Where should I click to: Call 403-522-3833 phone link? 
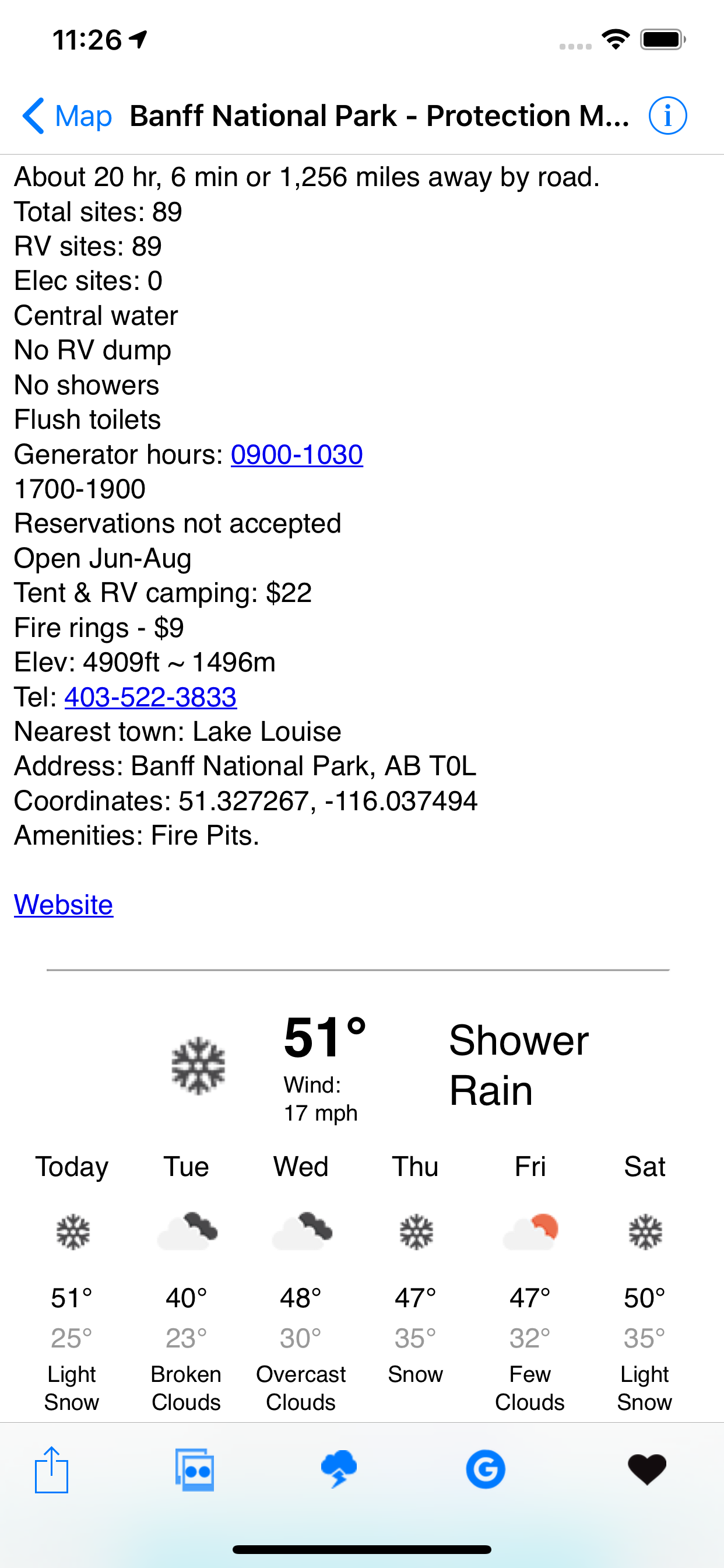point(150,697)
